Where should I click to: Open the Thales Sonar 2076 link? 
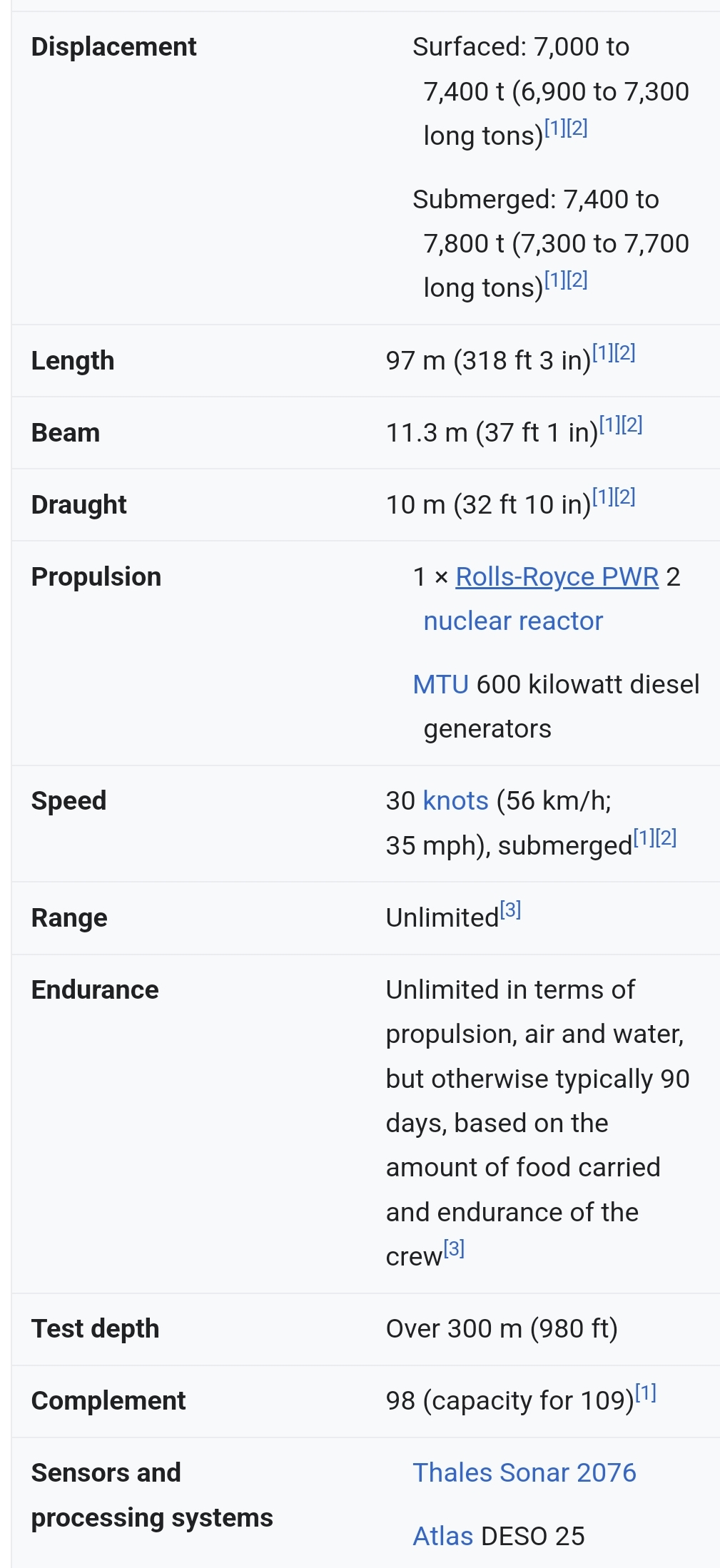point(524,1472)
